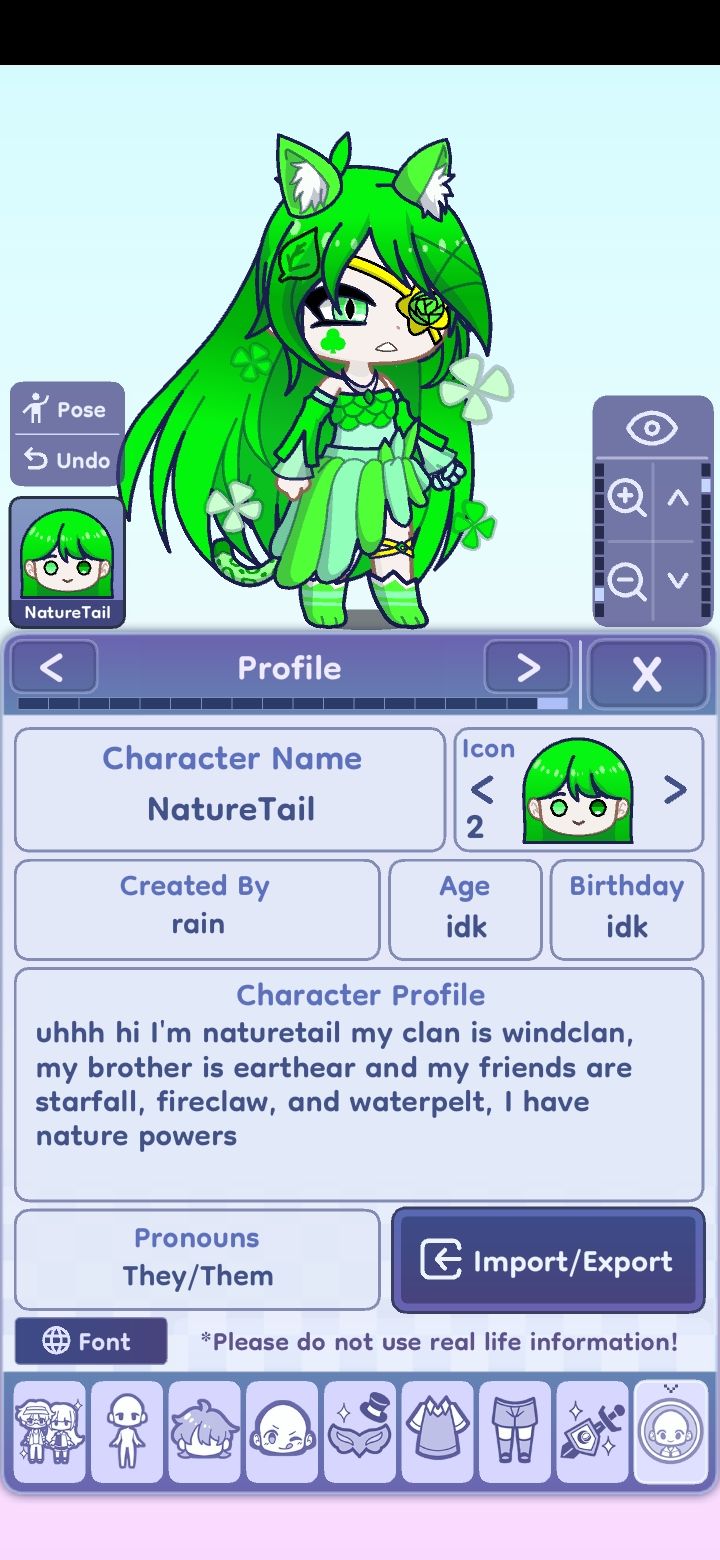Screen dimensions: 720x1560
Task: Open Import/Export
Action: (548, 1261)
